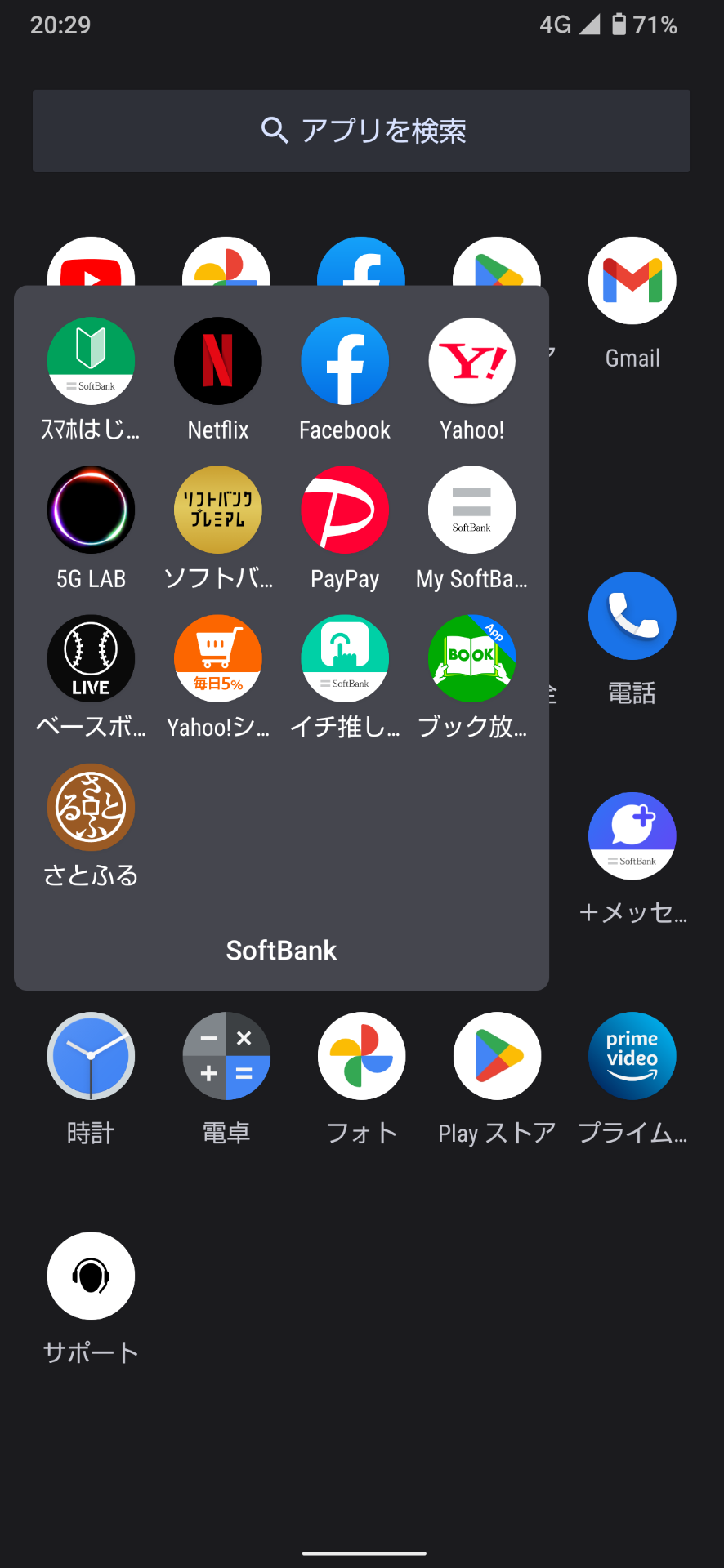
Task: Open the ソフトバンクプレミアム gold app
Action: click(x=218, y=510)
